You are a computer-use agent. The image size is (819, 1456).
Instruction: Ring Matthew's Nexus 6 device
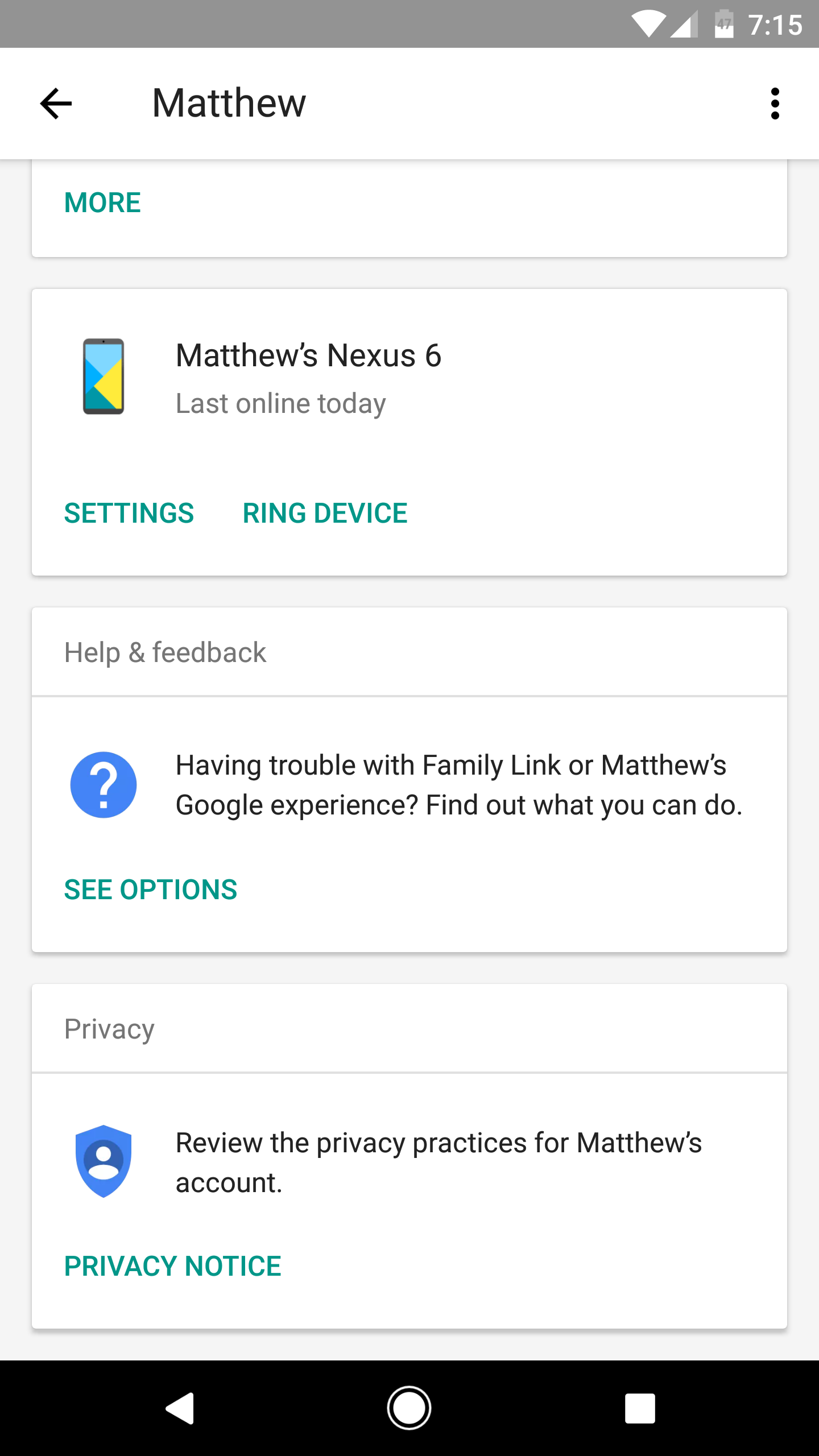click(325, 514)
